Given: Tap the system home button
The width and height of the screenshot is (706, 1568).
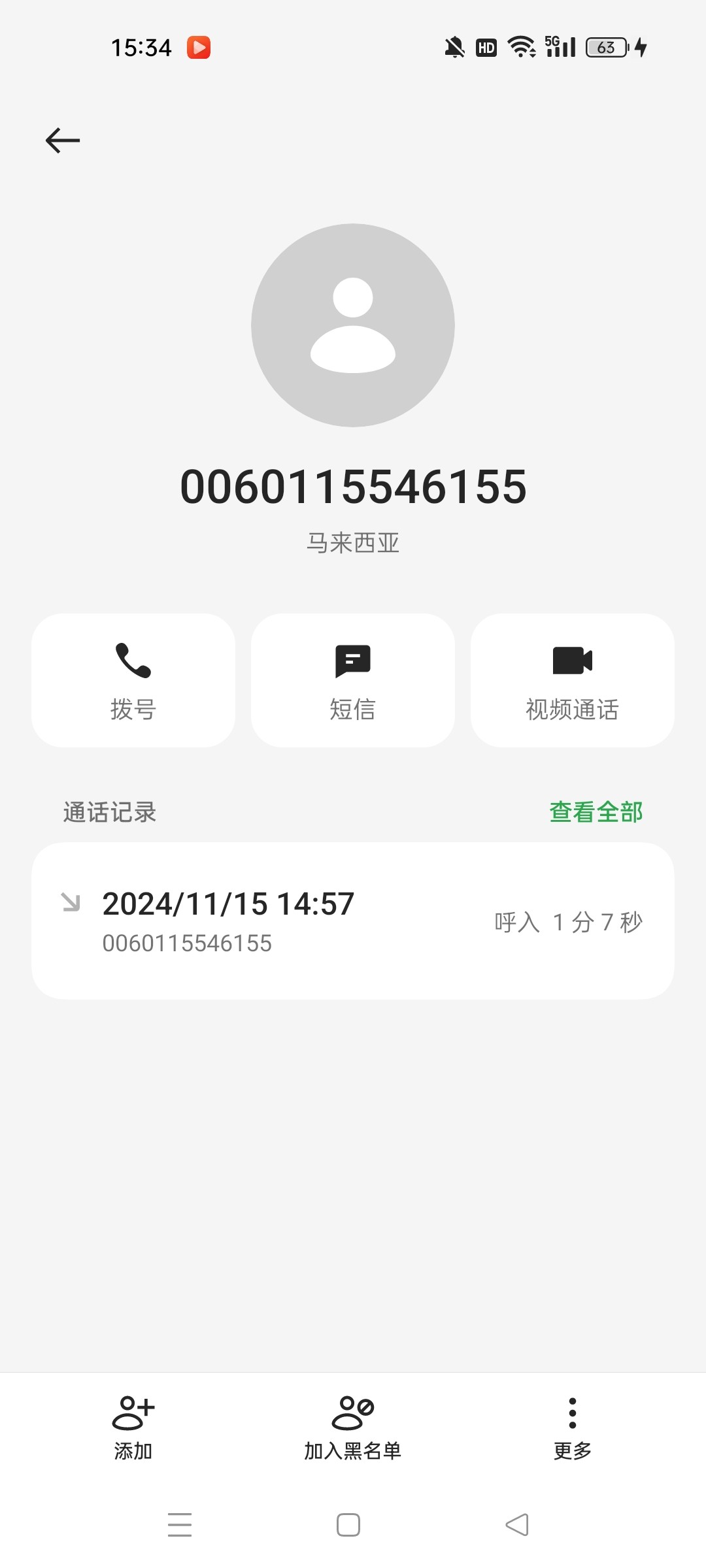Looking at the screenshot, I should point(348,1525).
